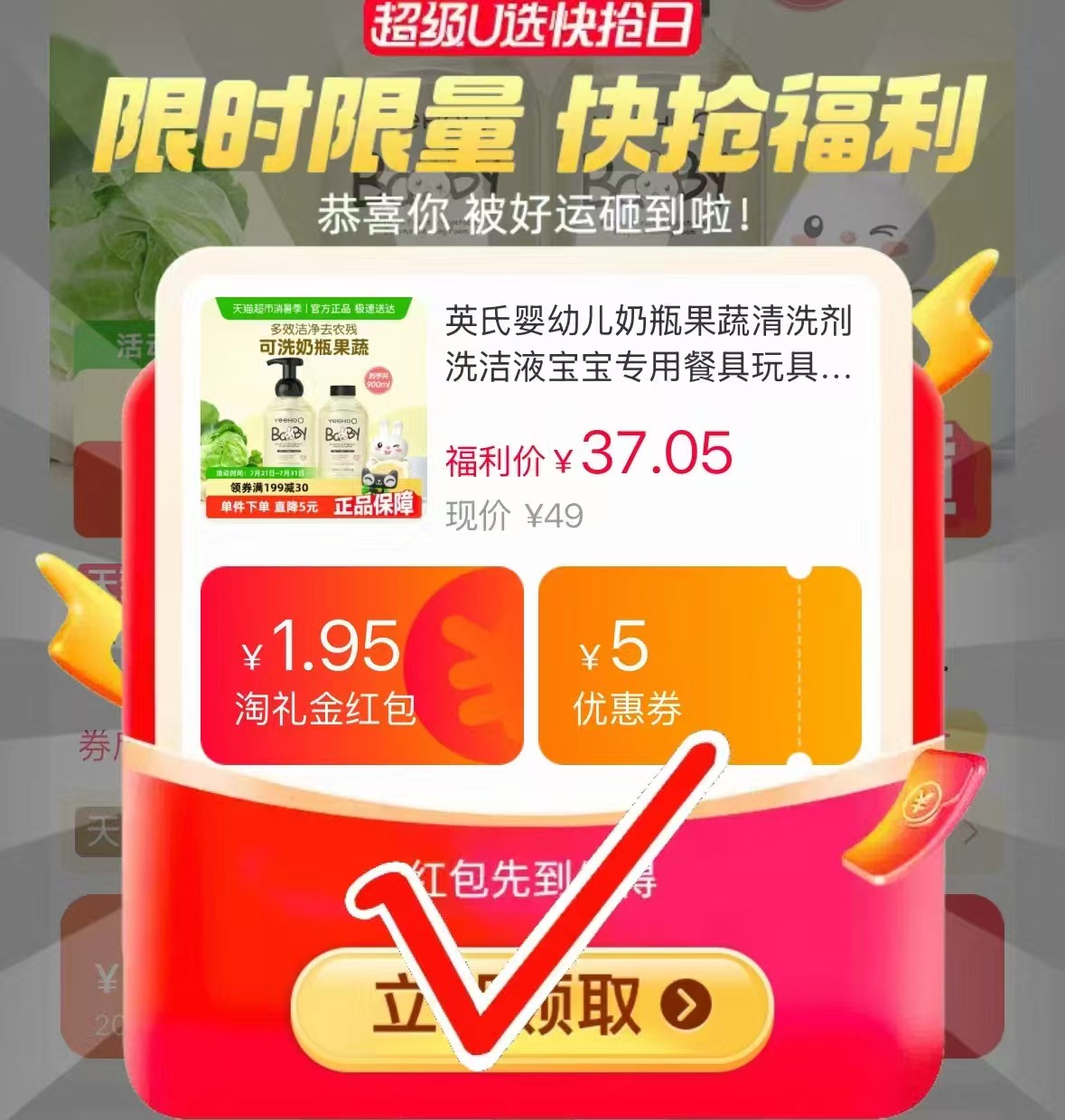Click the 单件下单直降5元 strip on thumbnail
This screenshot has width=1065, height=1120.
coord(271,509)
